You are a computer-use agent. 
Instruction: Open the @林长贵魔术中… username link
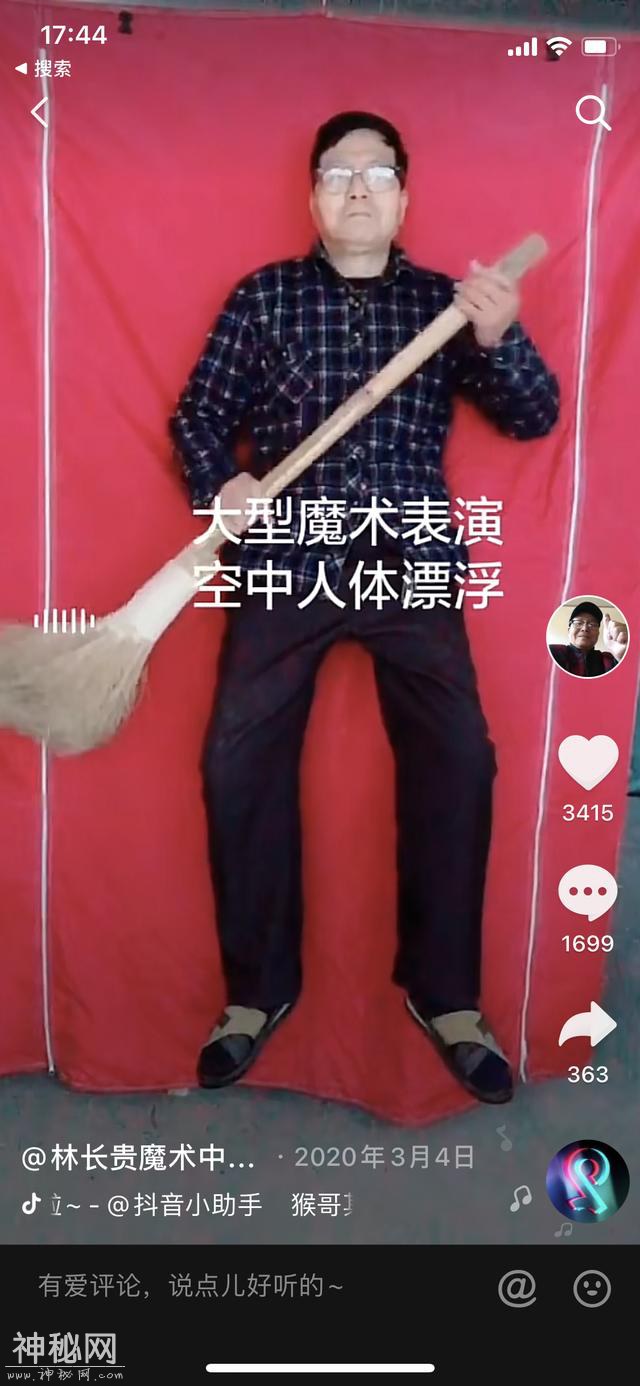[x=139, y=1158]
